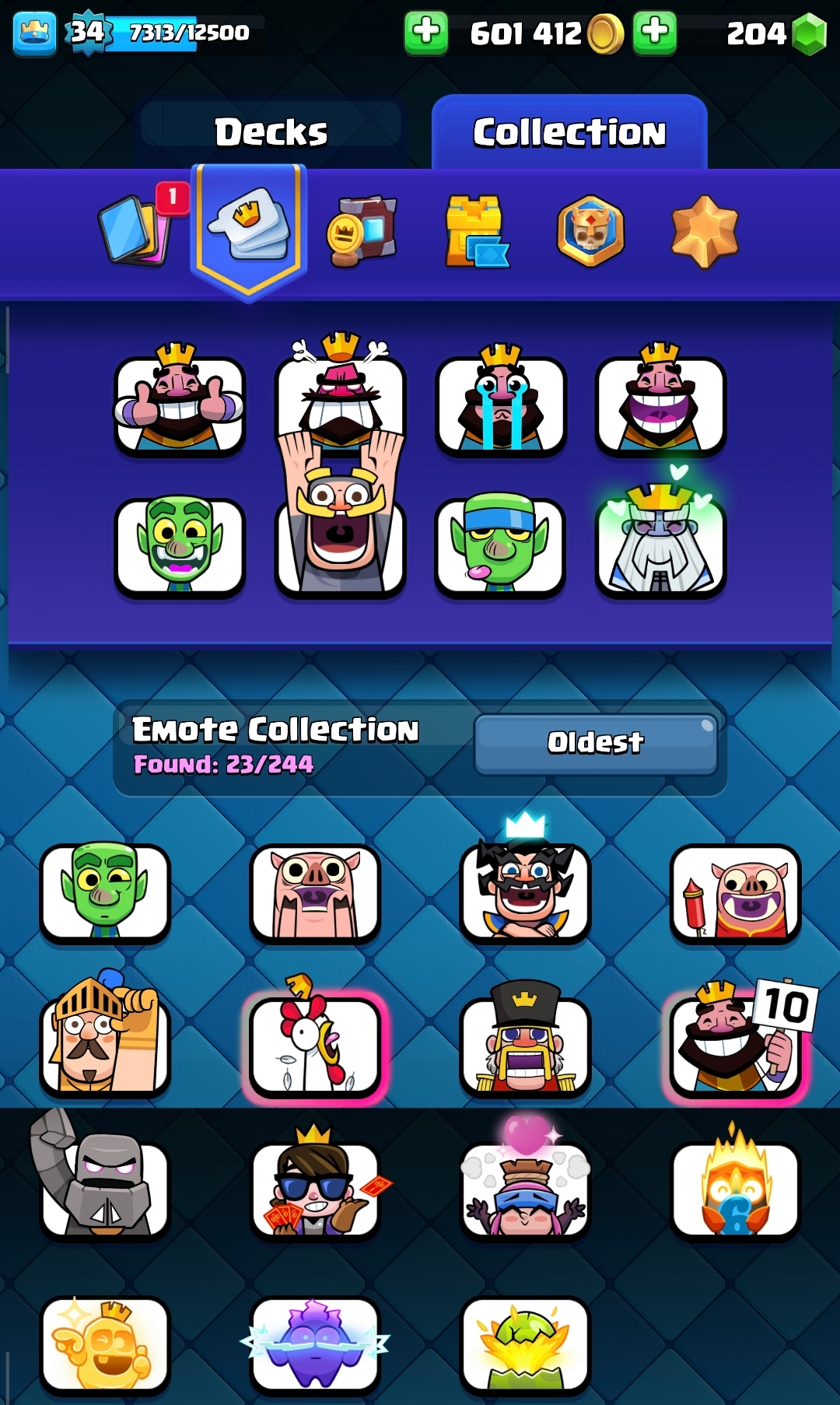Select thumbs up king emote slot
This screenshot has height=1405, width=840.
tap(180, 405)
